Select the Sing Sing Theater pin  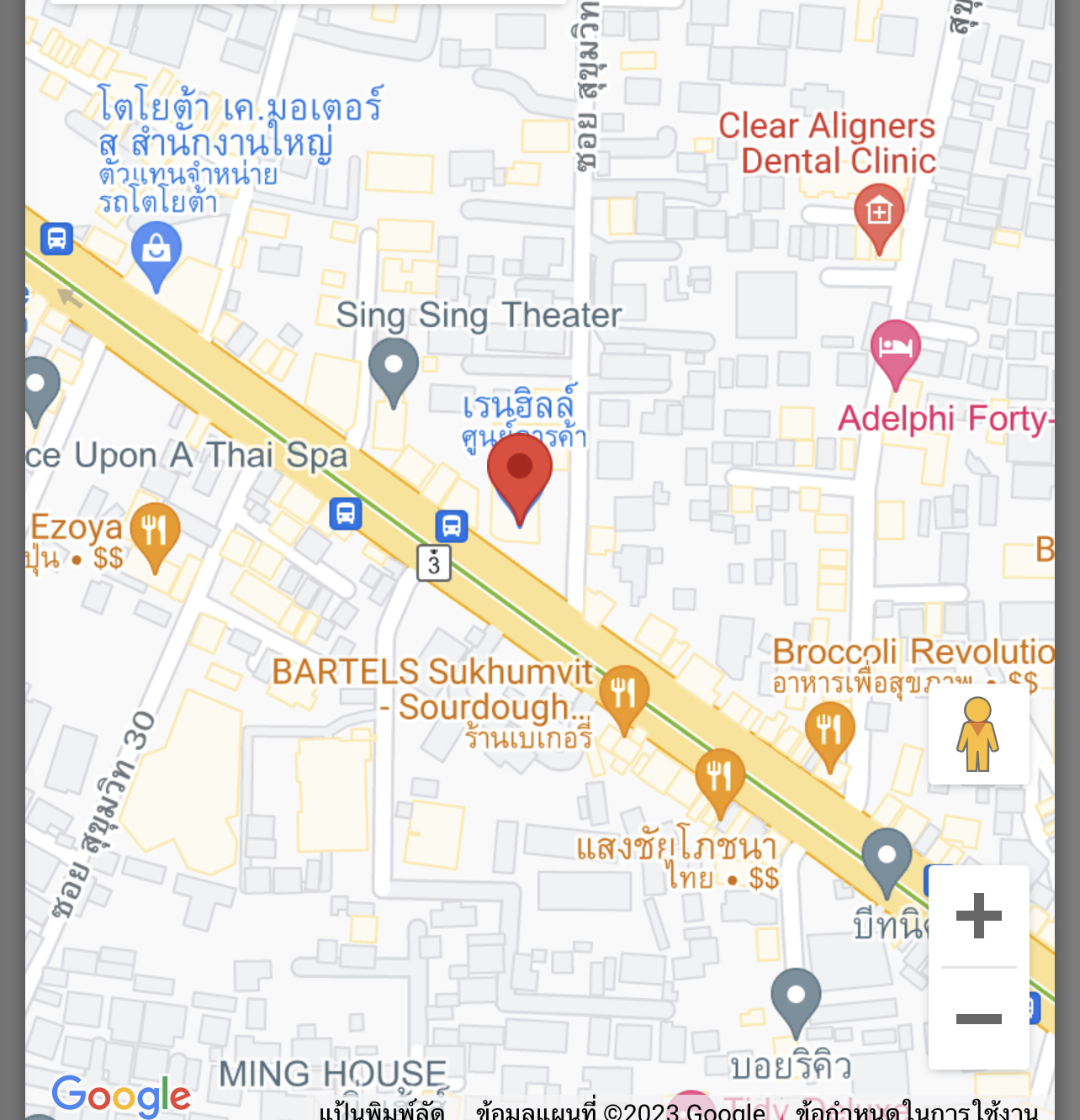[x=393, y=369]
